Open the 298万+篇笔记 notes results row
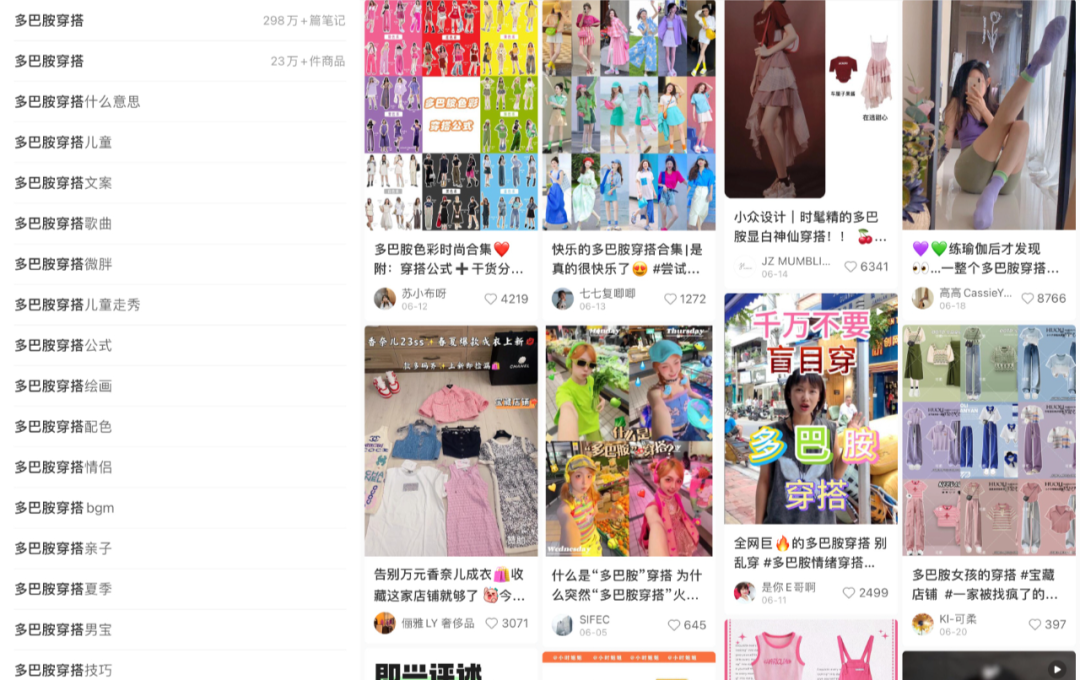The width and height of the screenshot is (1080, 680). [x=180, y=20]
